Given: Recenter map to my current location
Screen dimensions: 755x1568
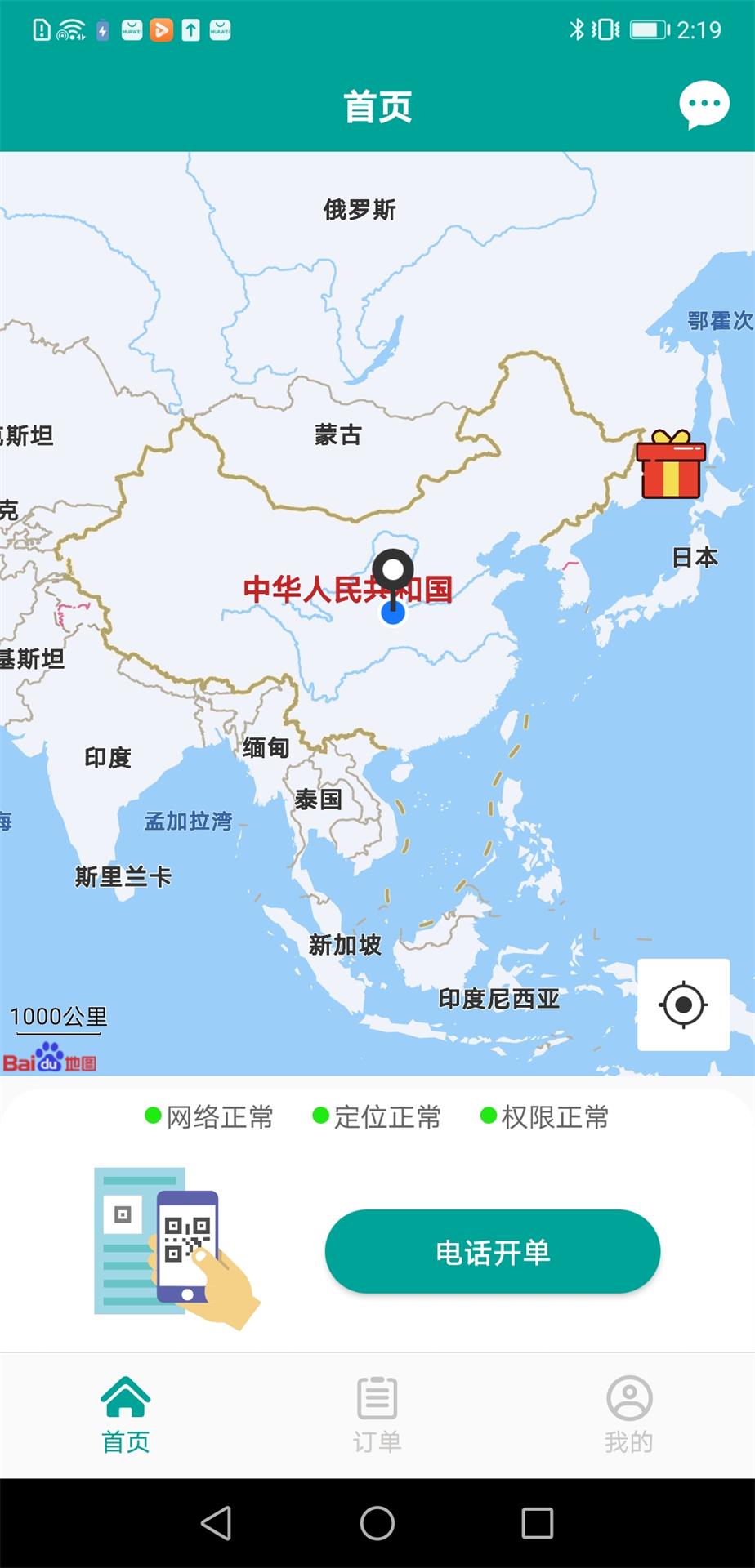Looking at the screenshot, I should tap(683, 1004).
